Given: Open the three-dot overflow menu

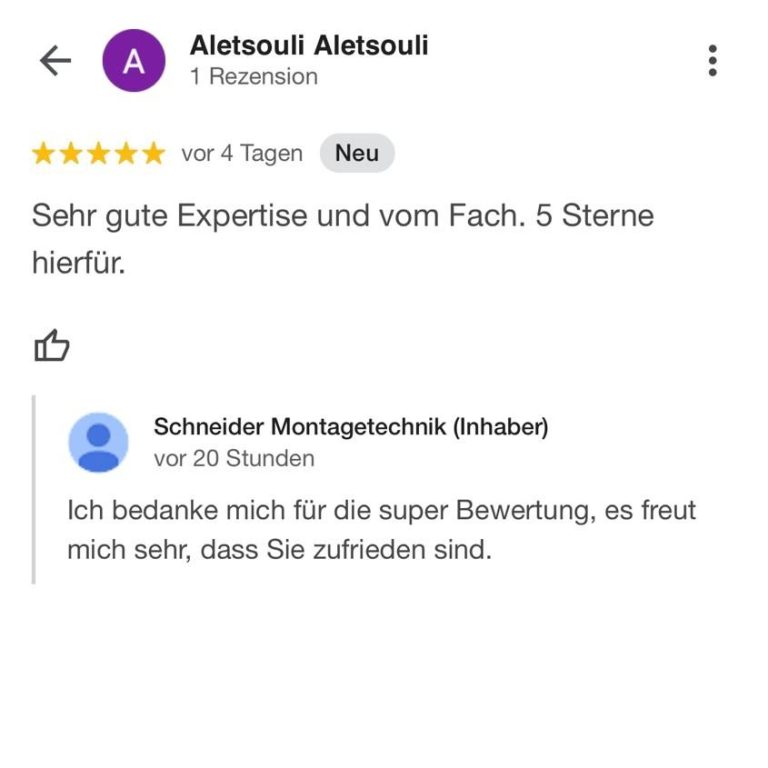Looking at the screenshot, I should point(712,61).
